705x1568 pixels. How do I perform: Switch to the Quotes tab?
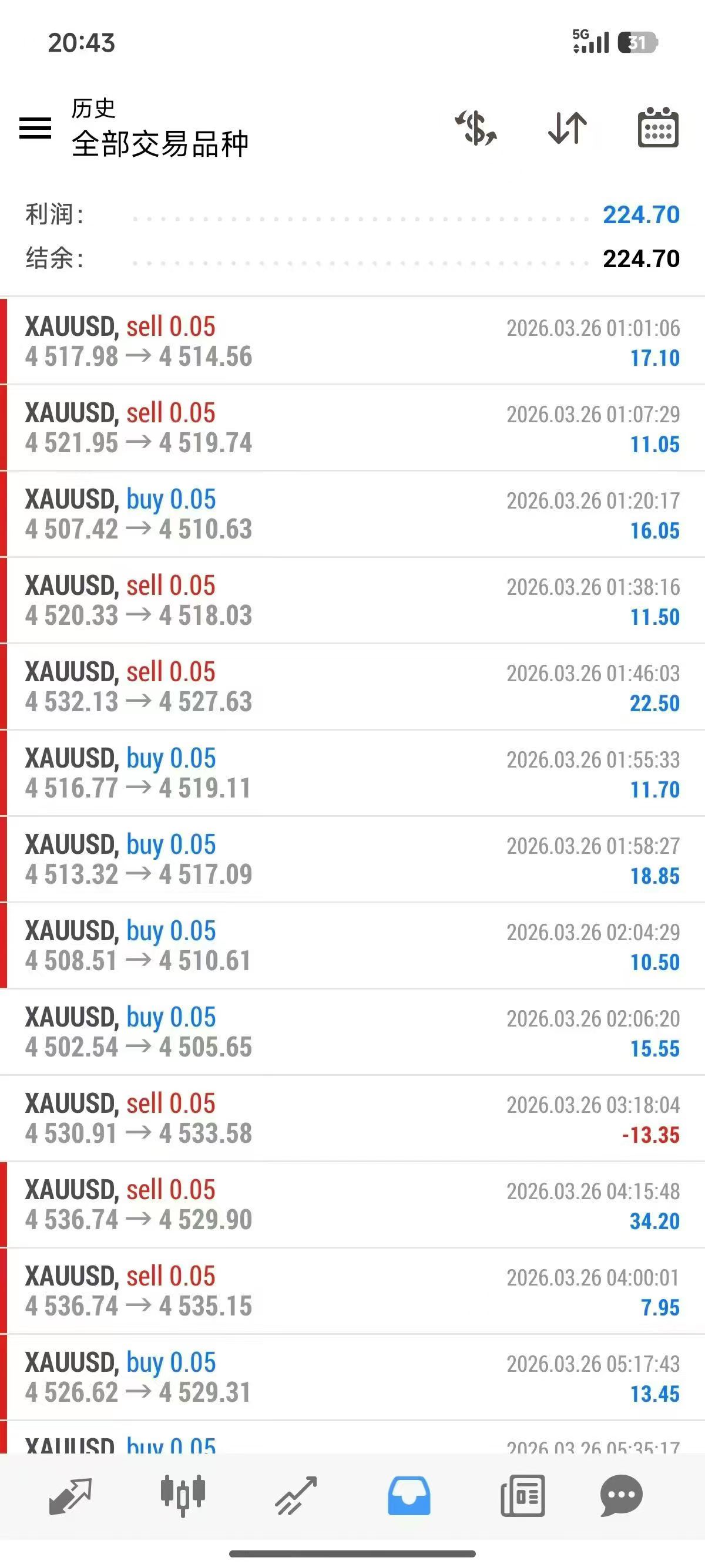pyautogui.click(x=70, y=1496)
